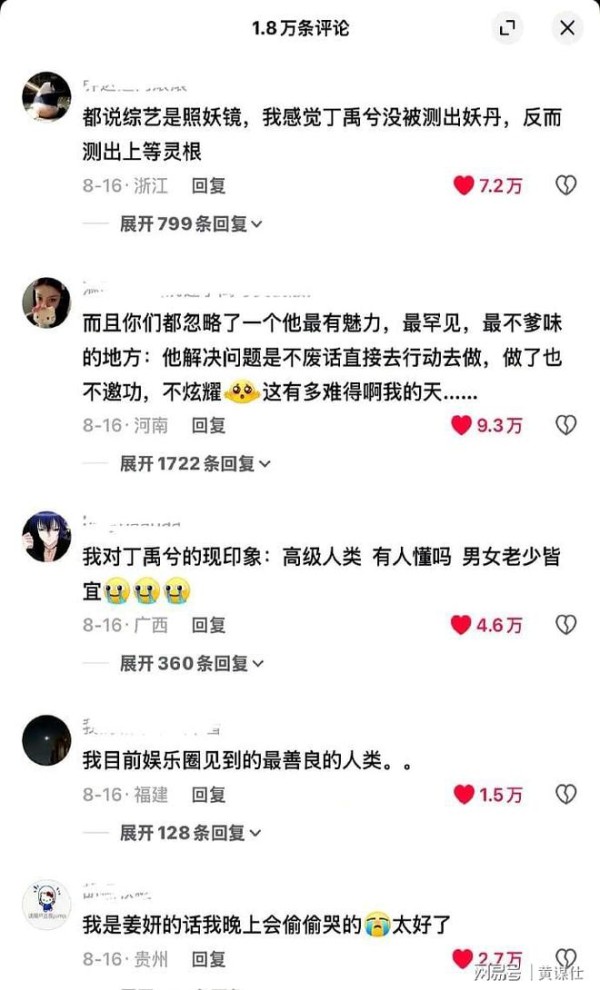Reply to the 福建 comment

coord(209,795)
